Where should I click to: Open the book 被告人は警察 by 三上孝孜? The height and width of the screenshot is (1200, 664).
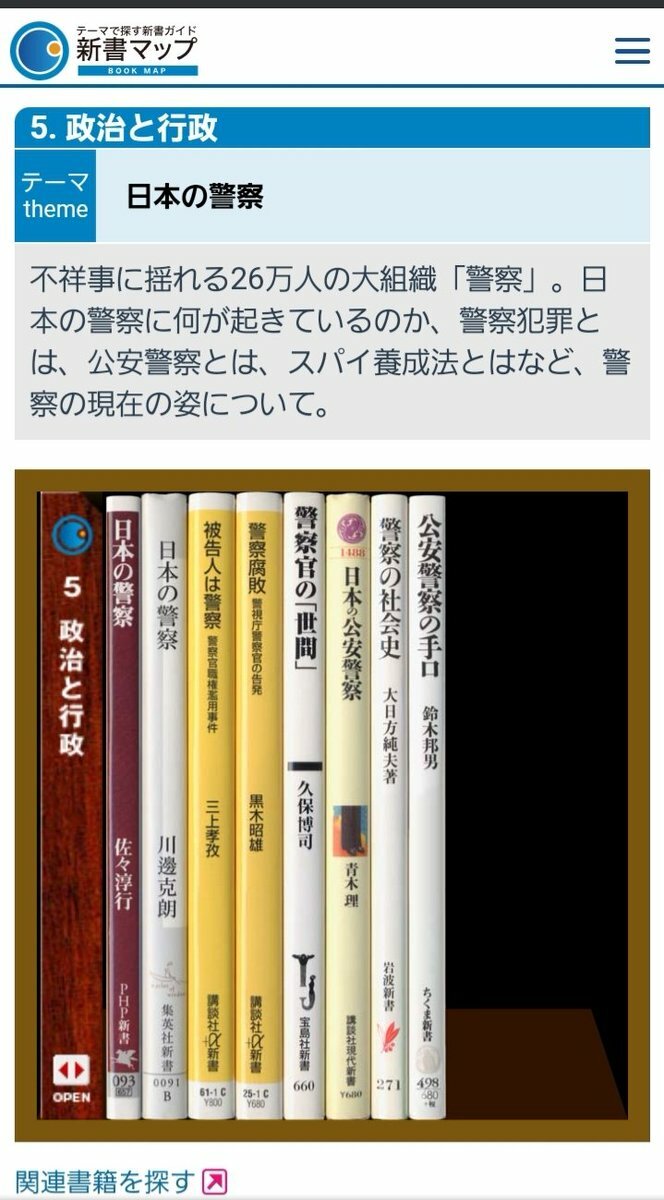(x=211, y=806)
